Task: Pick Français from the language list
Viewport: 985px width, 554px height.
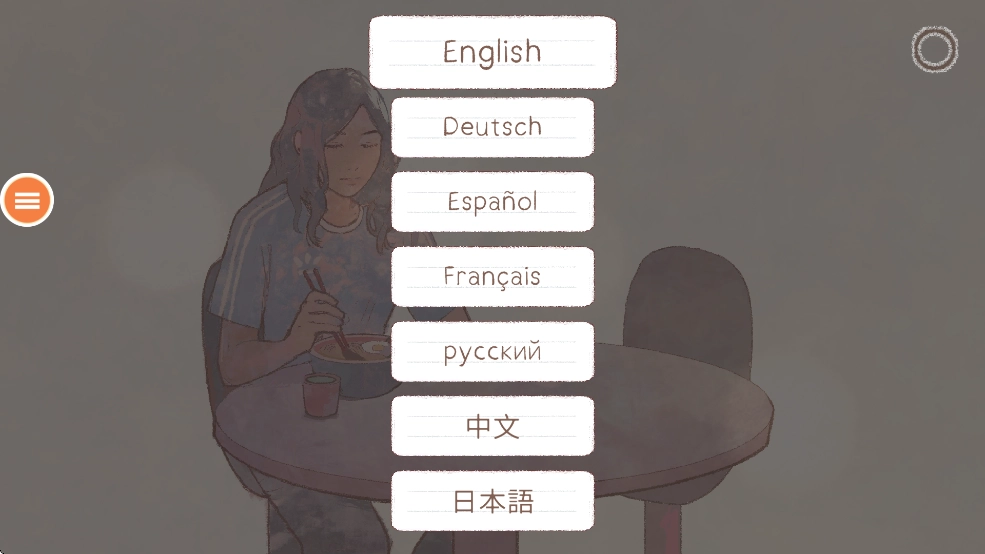Action: pyautogui.click(x=492, y=276)
